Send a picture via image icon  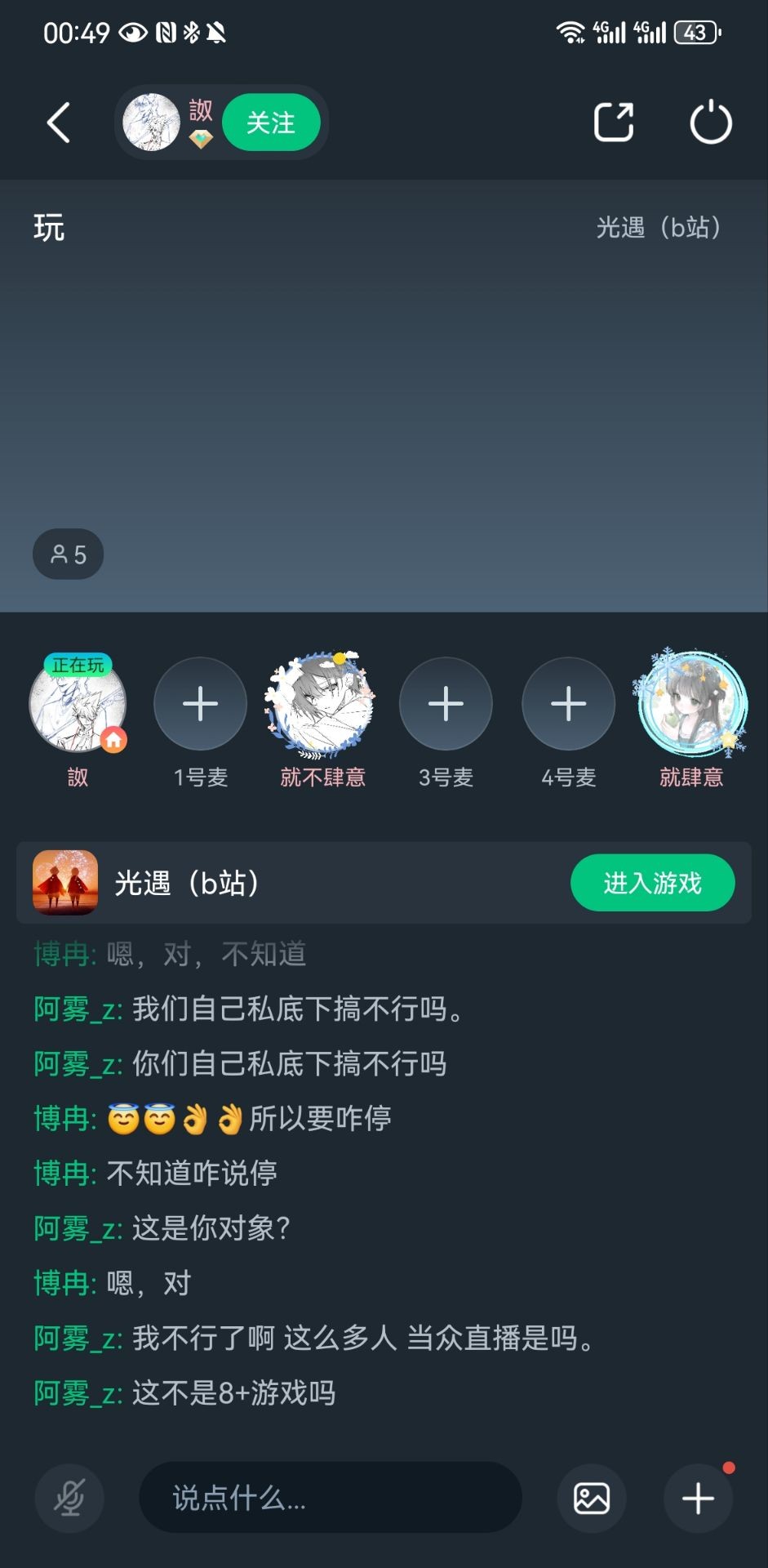coord(592,1498)
